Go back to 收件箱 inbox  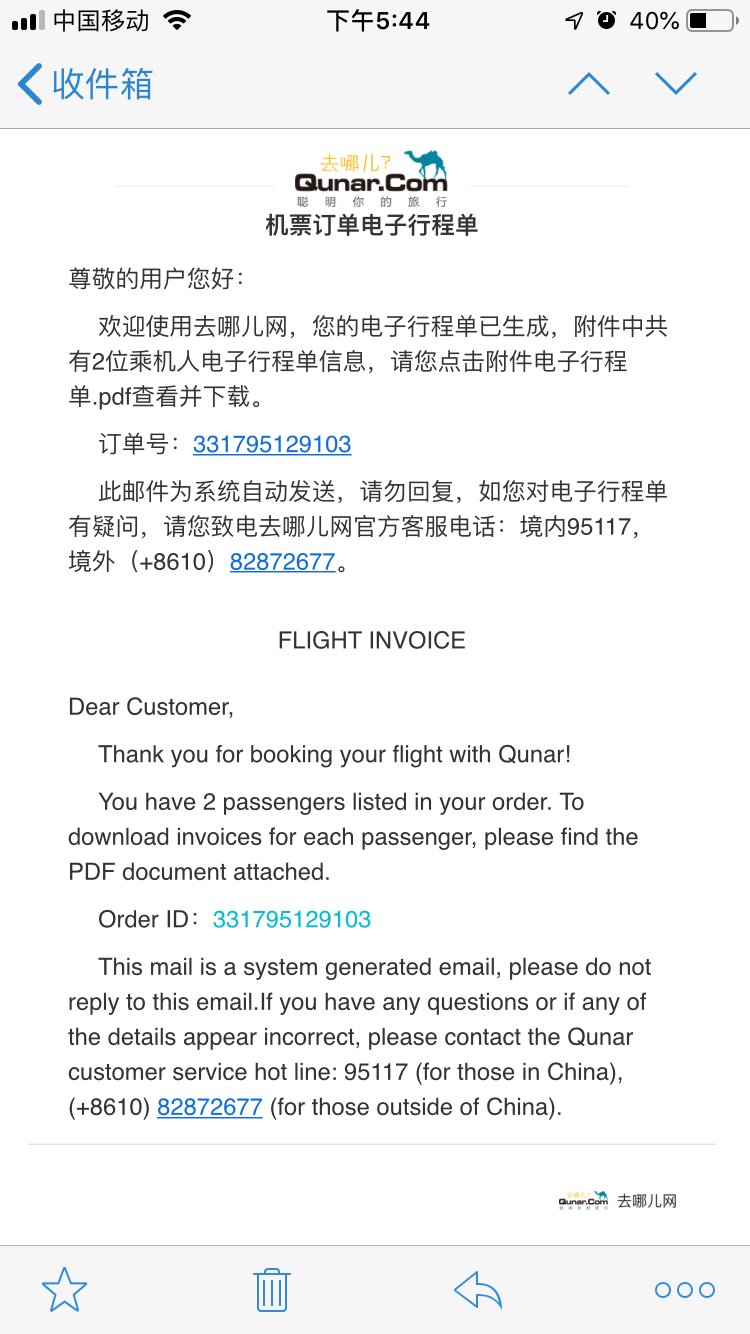[x=86, y=84]
